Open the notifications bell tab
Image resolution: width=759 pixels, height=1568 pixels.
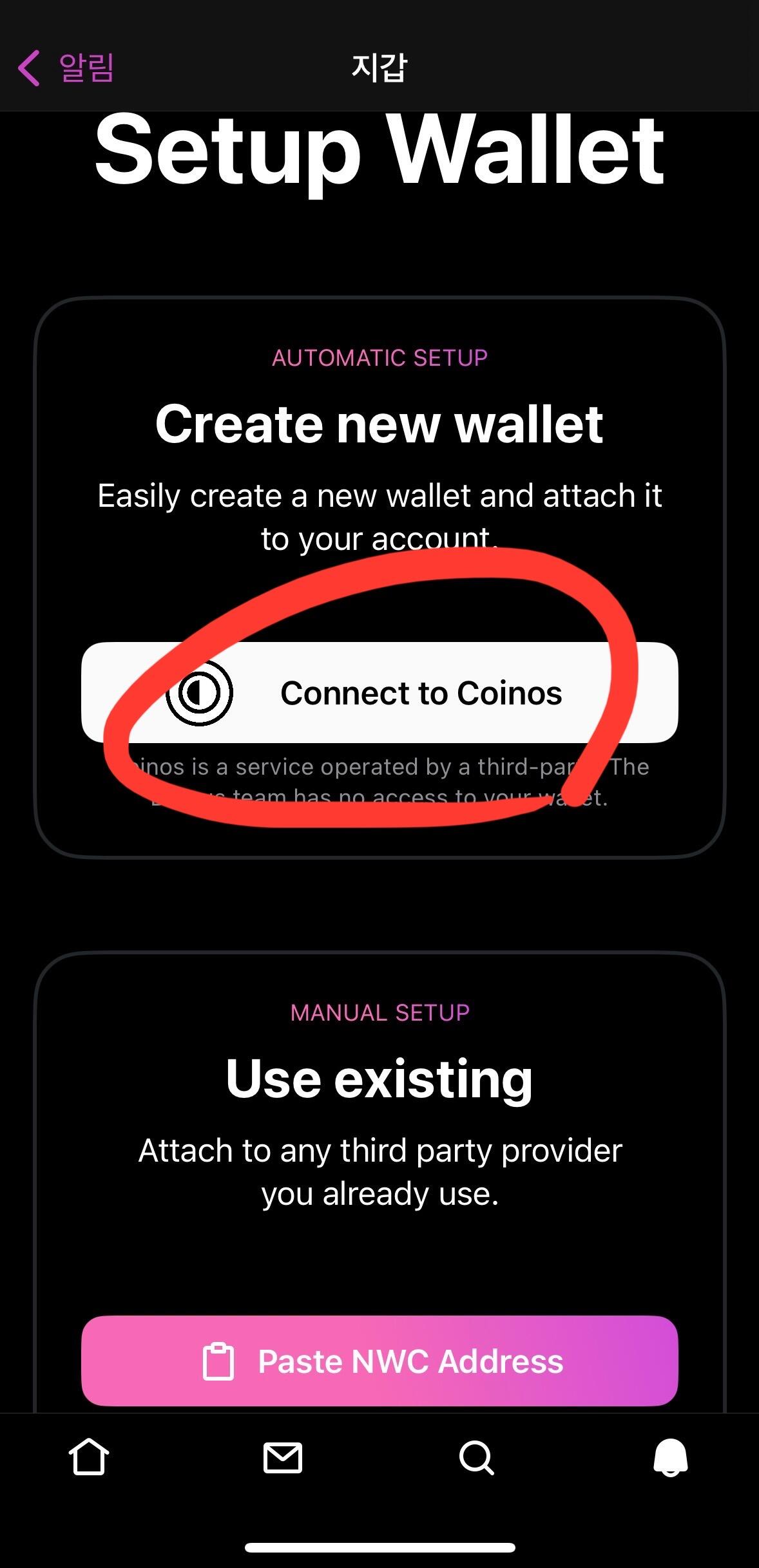pos(671,1457)
